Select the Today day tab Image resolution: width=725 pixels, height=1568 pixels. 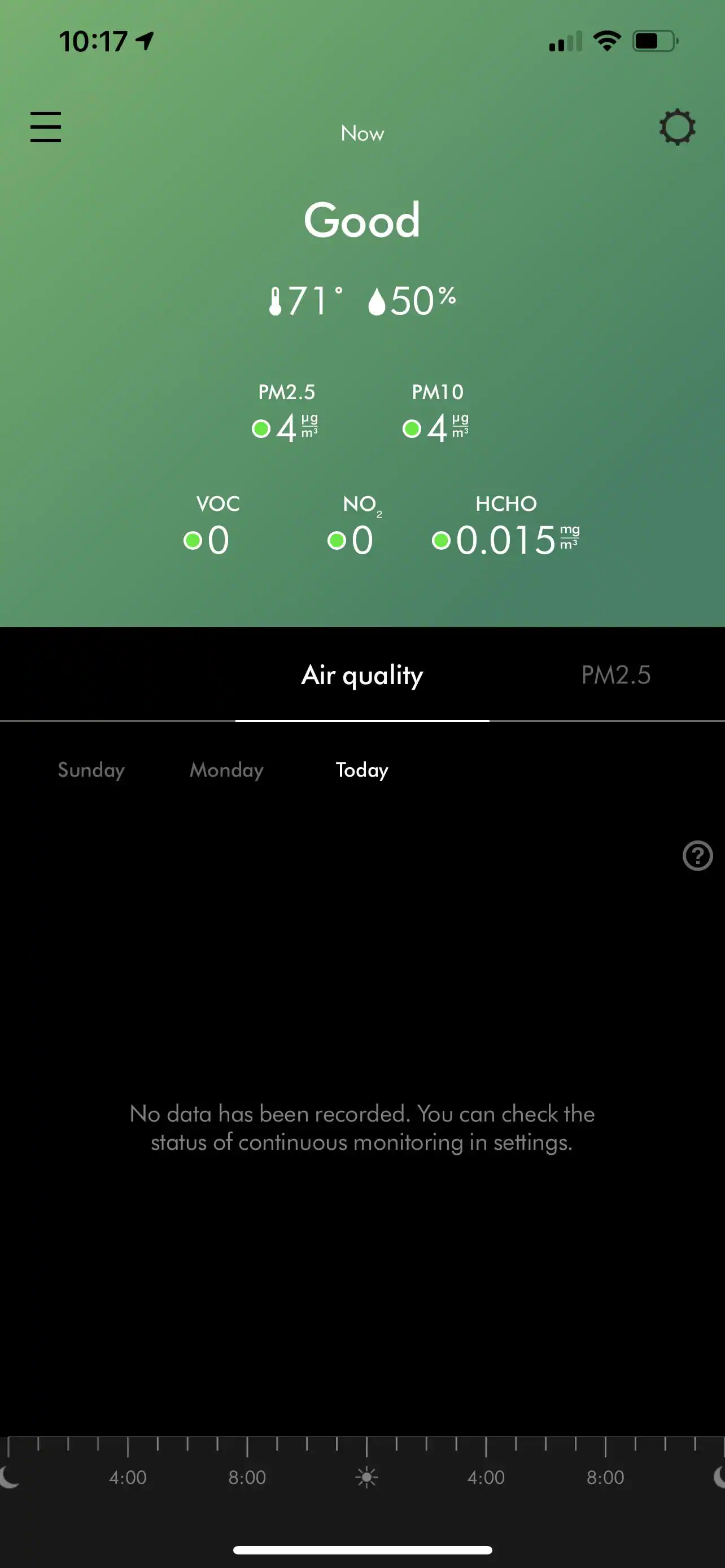click(x=361, y=770)
